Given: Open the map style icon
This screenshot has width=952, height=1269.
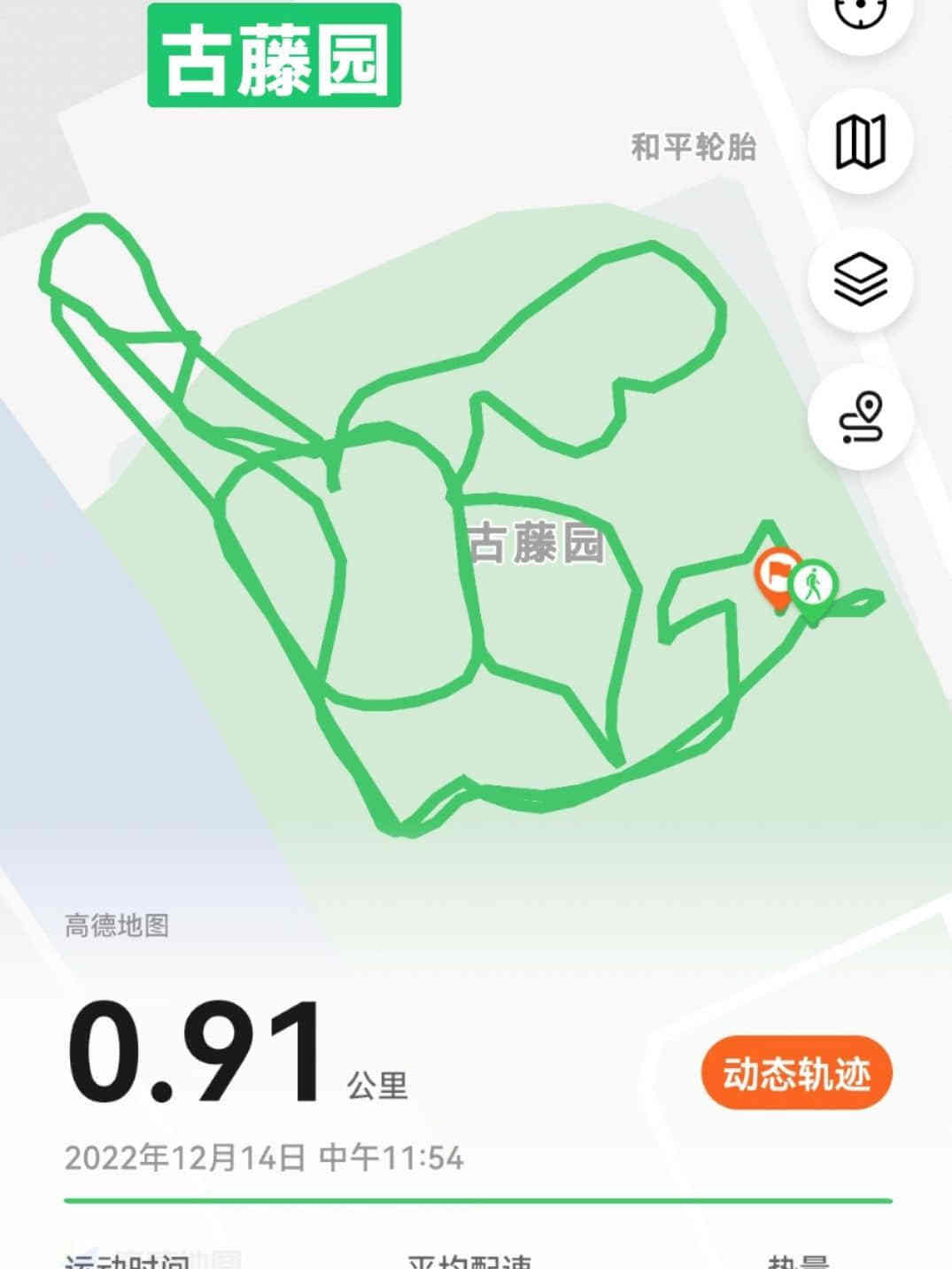Looking at the screenshot, I should (860, 142).
